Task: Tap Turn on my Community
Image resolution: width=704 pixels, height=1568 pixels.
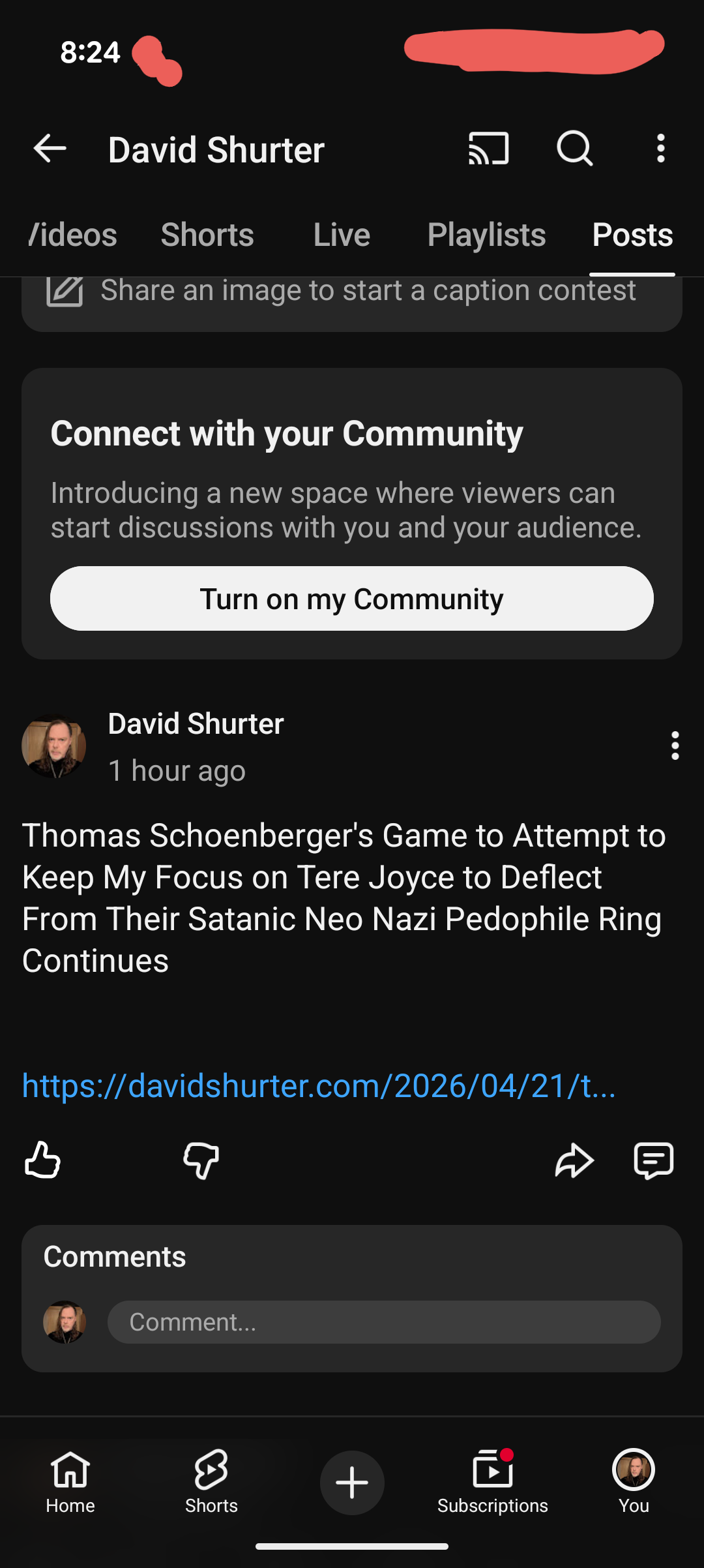Action: [352, 598]
